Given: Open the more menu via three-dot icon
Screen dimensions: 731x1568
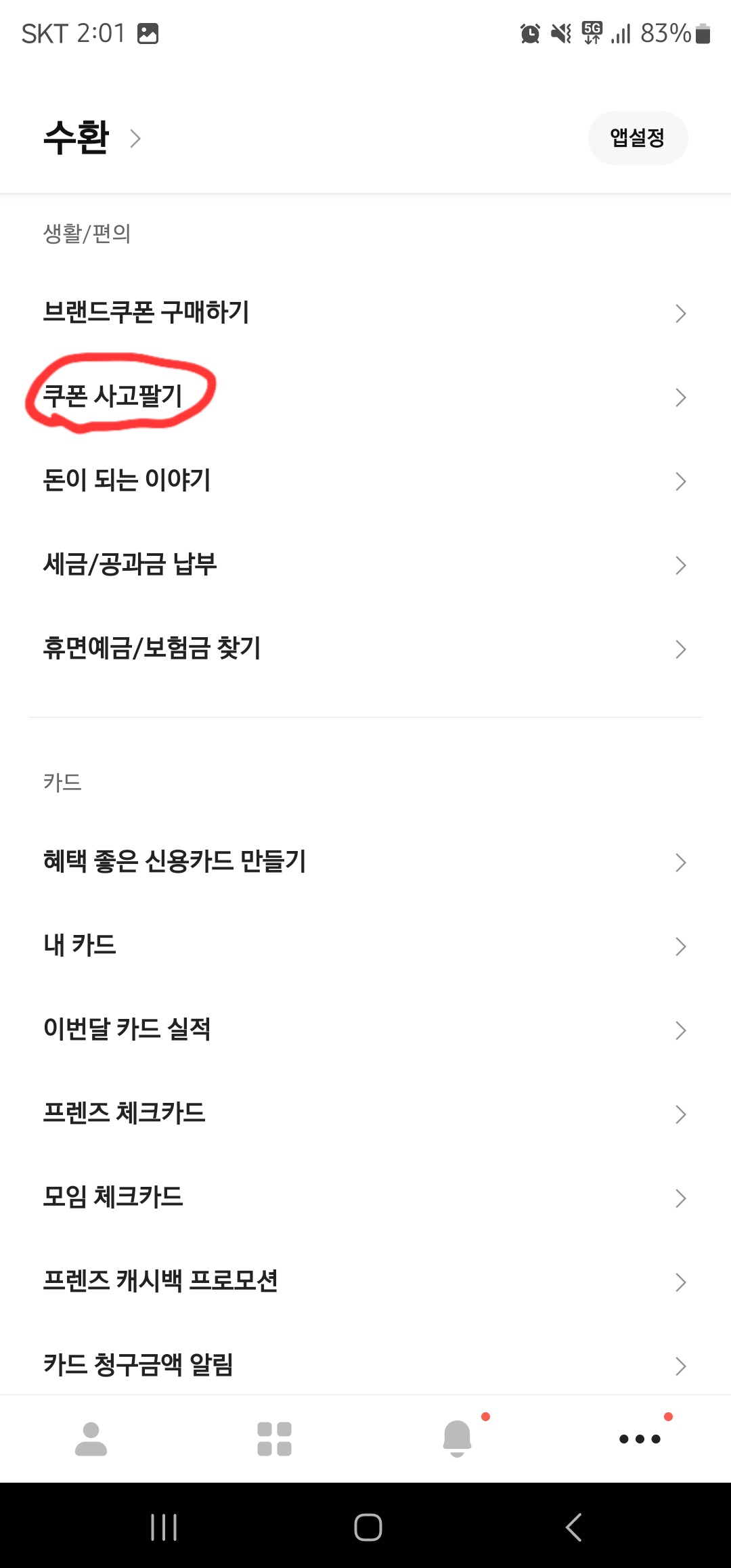Looking at the screenshot, I should (639, 1439).
